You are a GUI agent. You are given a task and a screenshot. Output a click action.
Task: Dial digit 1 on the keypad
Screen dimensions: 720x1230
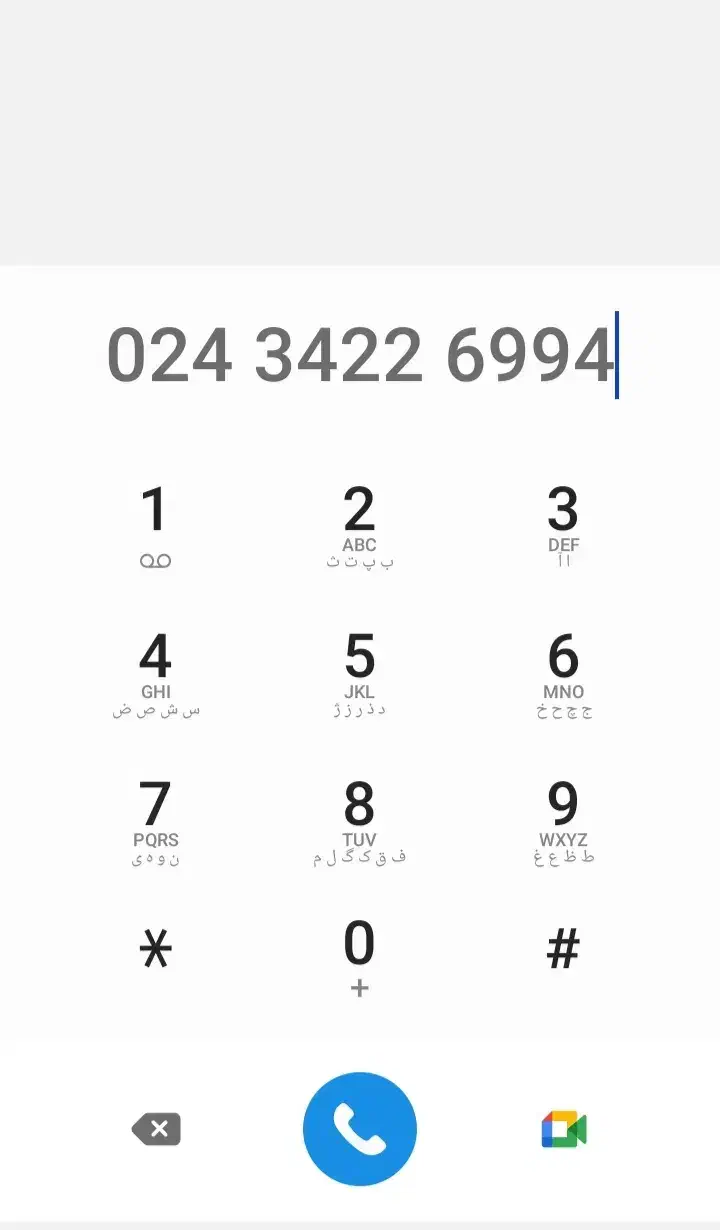pos(155,525)
